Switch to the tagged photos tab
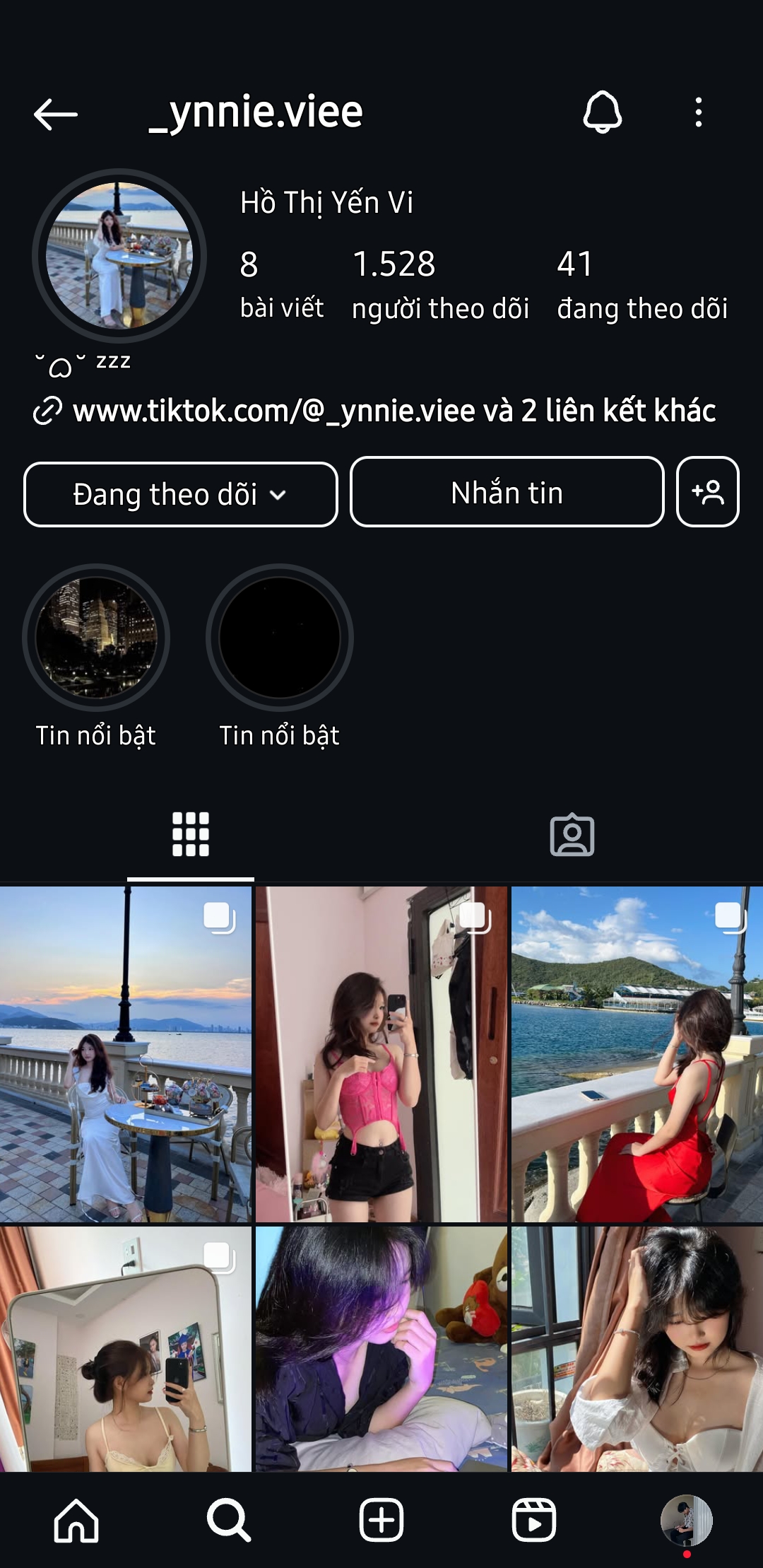 tap(572, 836)
